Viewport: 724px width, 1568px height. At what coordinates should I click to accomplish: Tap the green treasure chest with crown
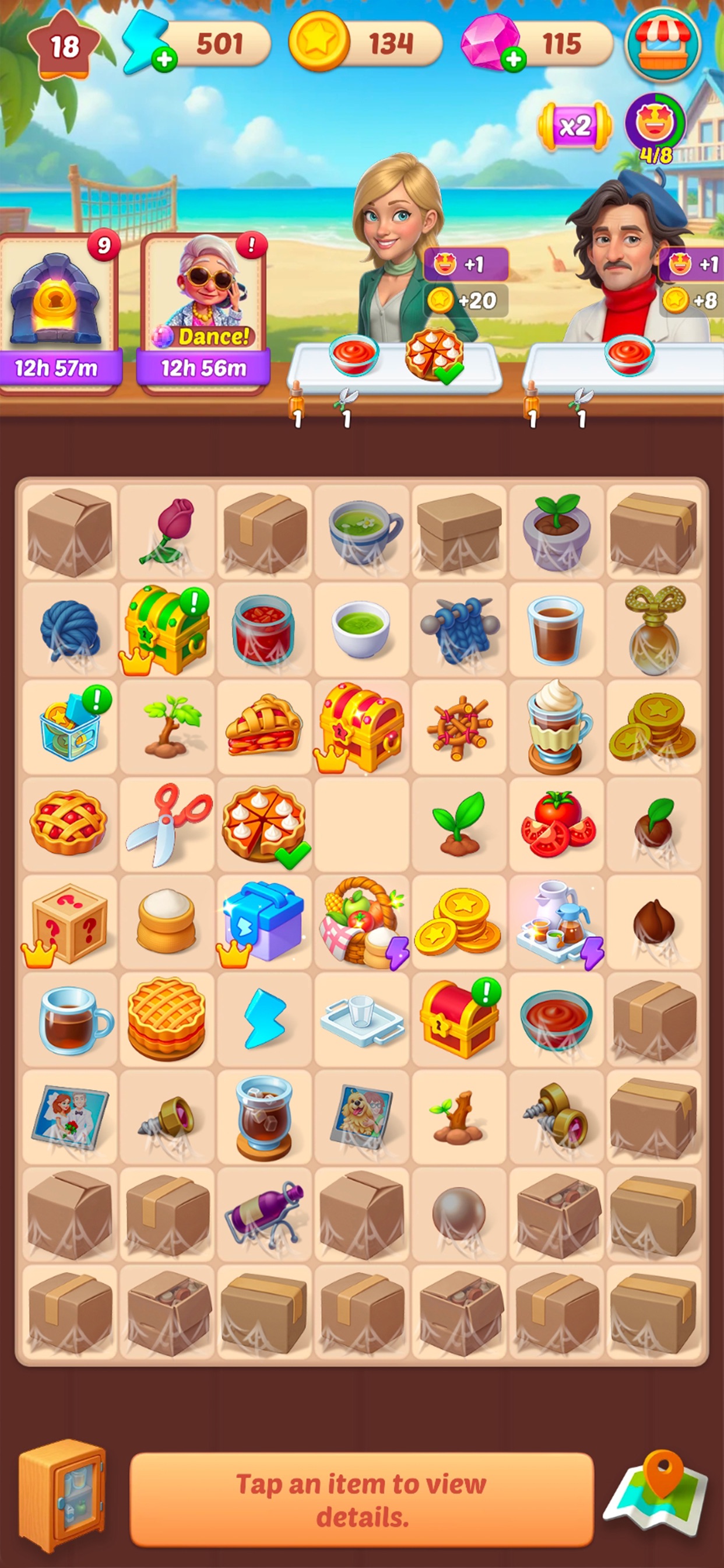(x=166, y=631)
